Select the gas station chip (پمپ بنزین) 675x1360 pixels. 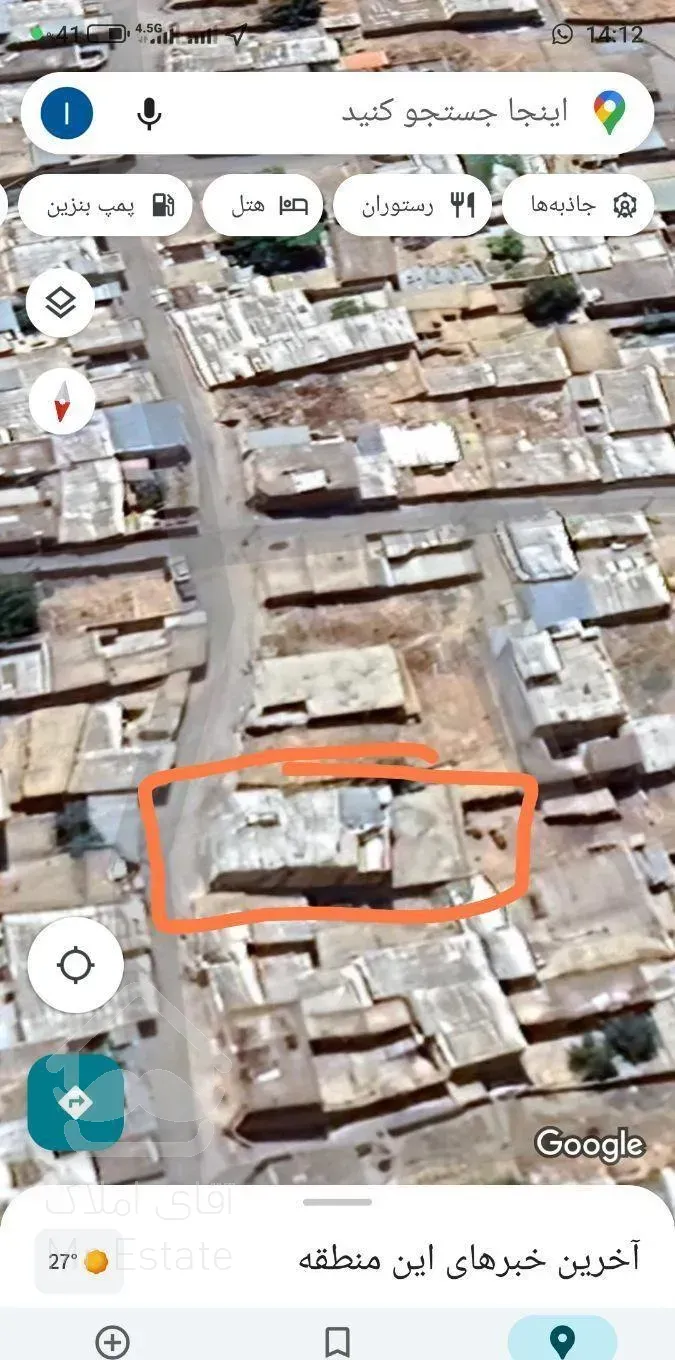(105, 206)
